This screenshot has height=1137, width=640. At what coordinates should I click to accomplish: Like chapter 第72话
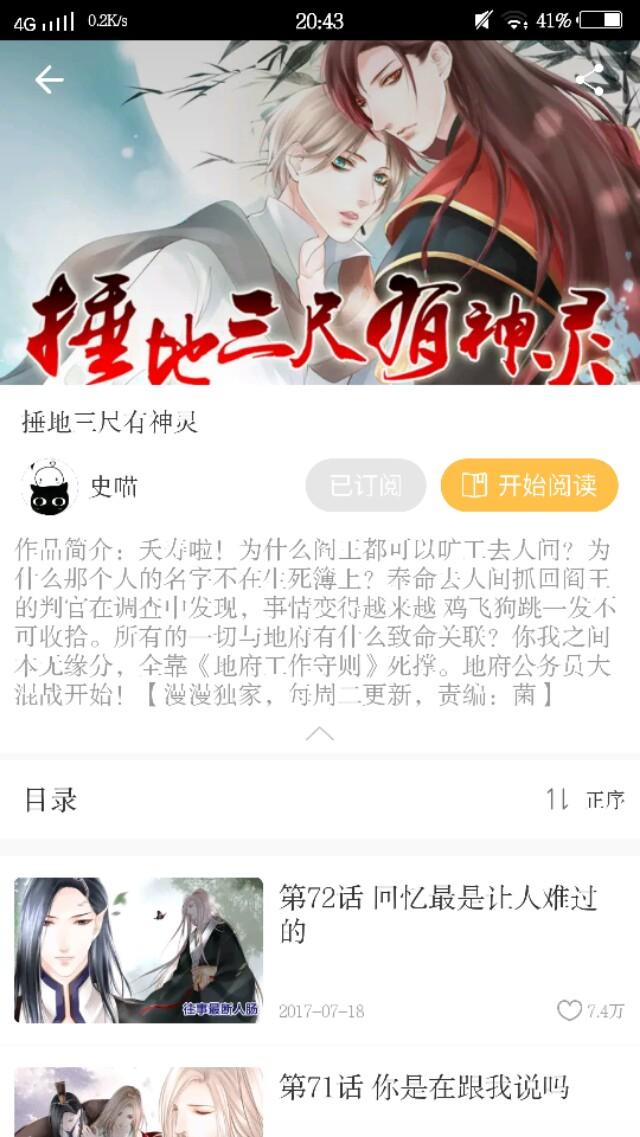point(570,1011)
